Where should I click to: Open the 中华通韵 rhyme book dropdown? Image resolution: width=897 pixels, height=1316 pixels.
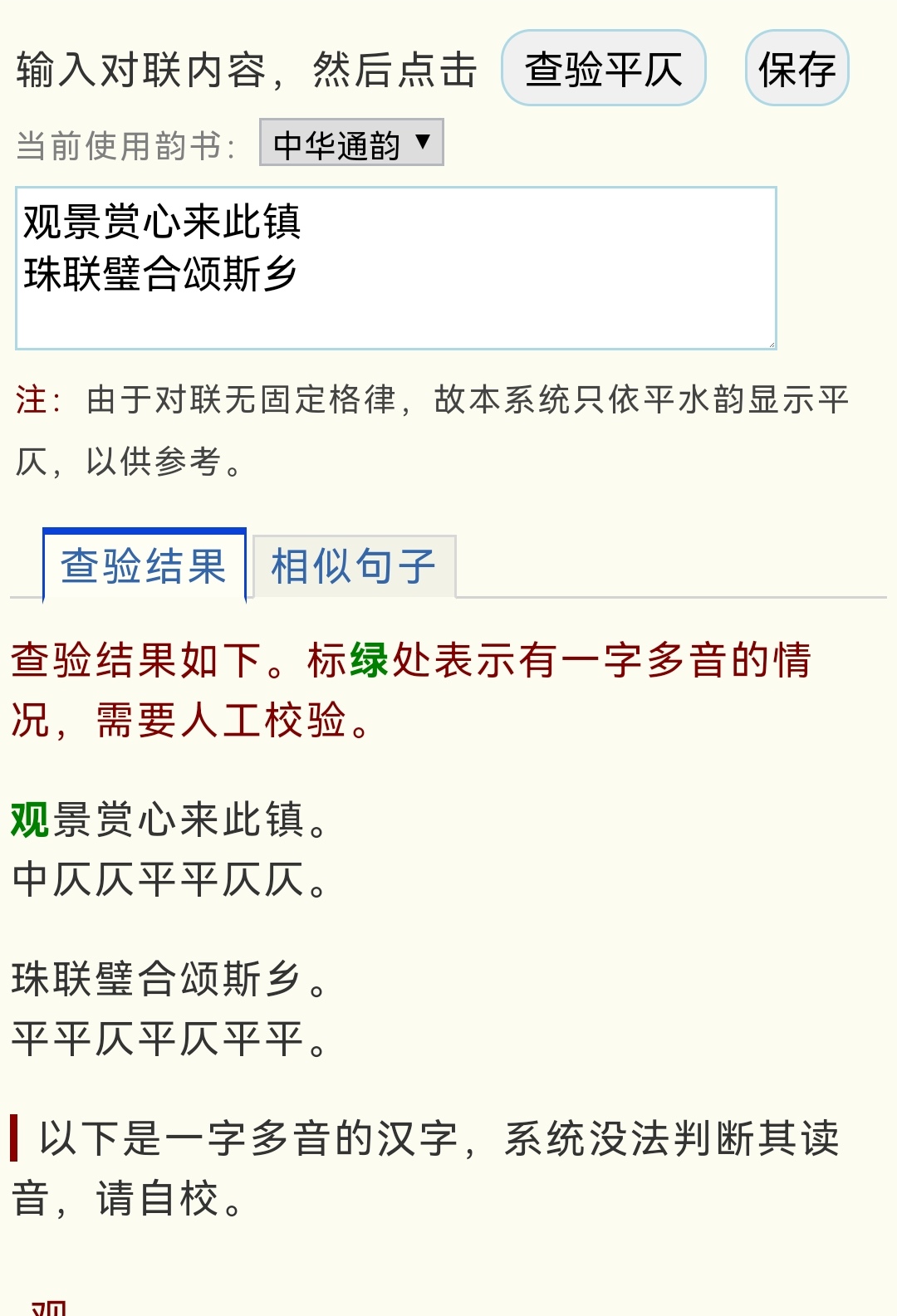click(x=349, y=142)
